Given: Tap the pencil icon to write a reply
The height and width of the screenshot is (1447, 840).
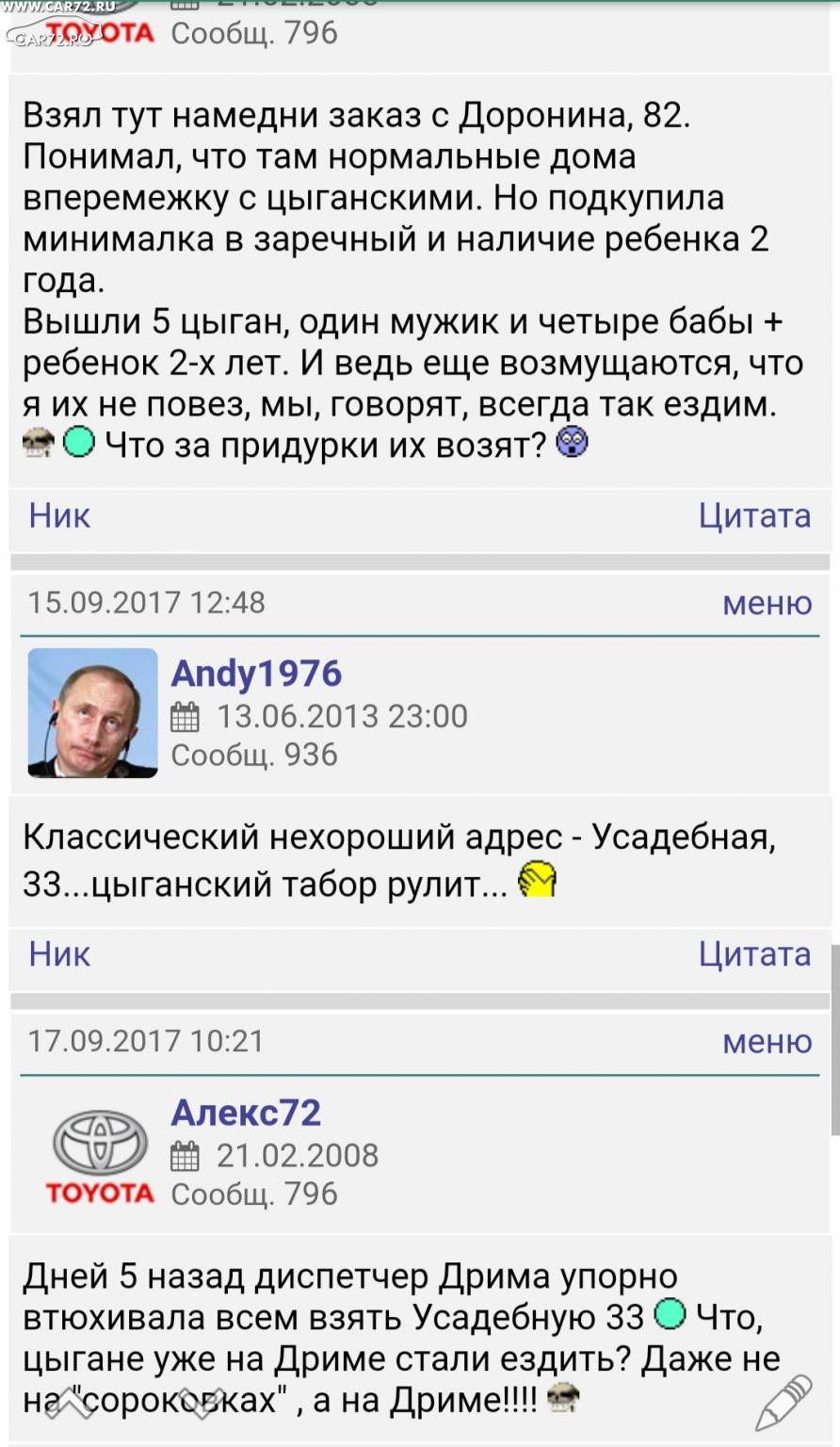Looking at the screenshot, I should (784, 1403).
